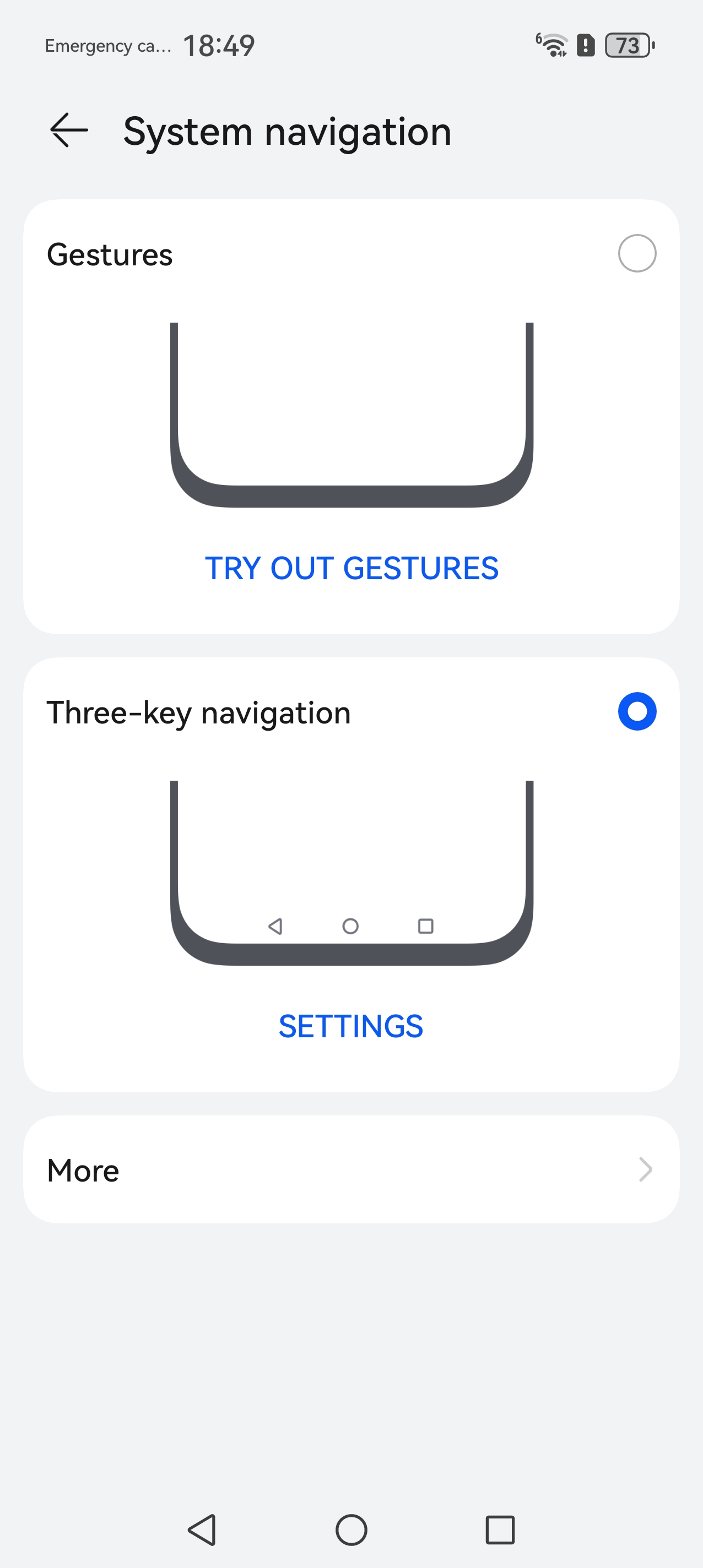Tap the system home button
This screenshot has width=703, height=1568.
(351, 1529)
